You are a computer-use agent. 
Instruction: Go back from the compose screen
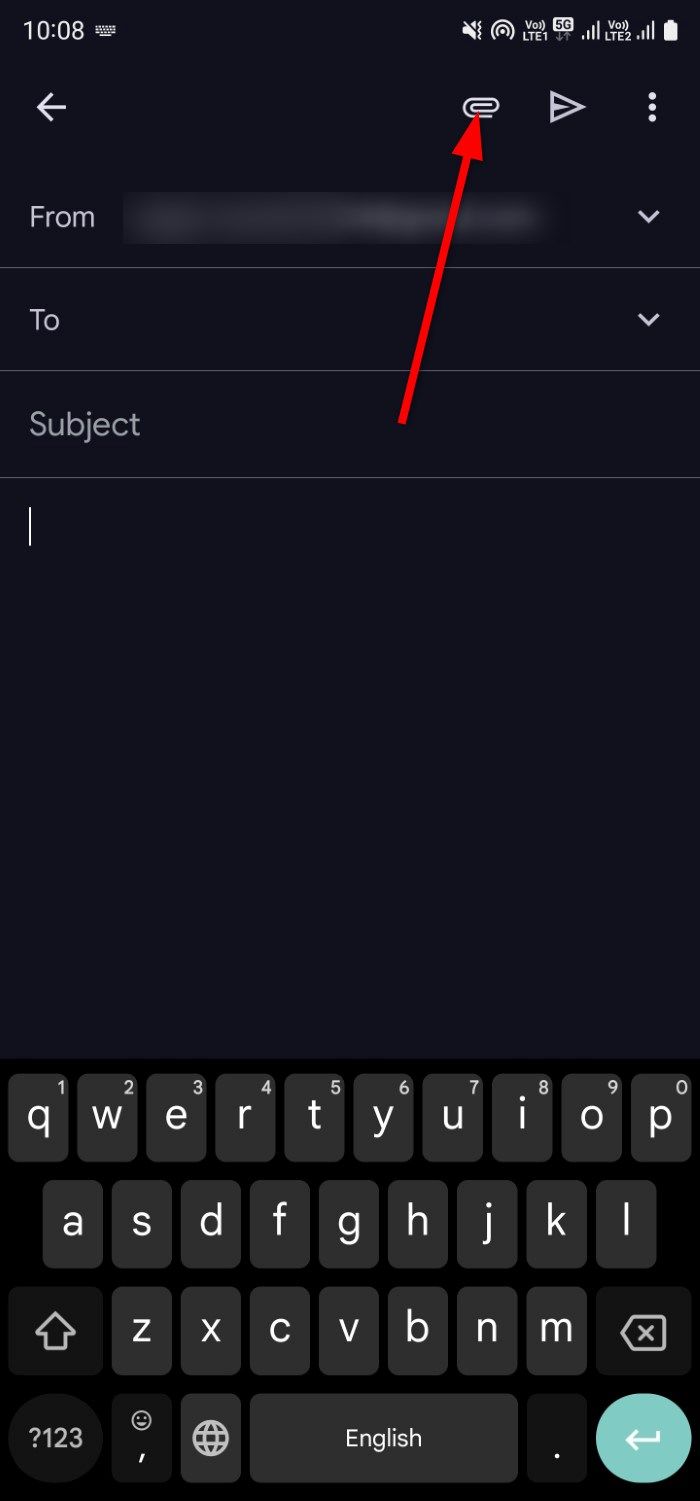coord(51,107)
